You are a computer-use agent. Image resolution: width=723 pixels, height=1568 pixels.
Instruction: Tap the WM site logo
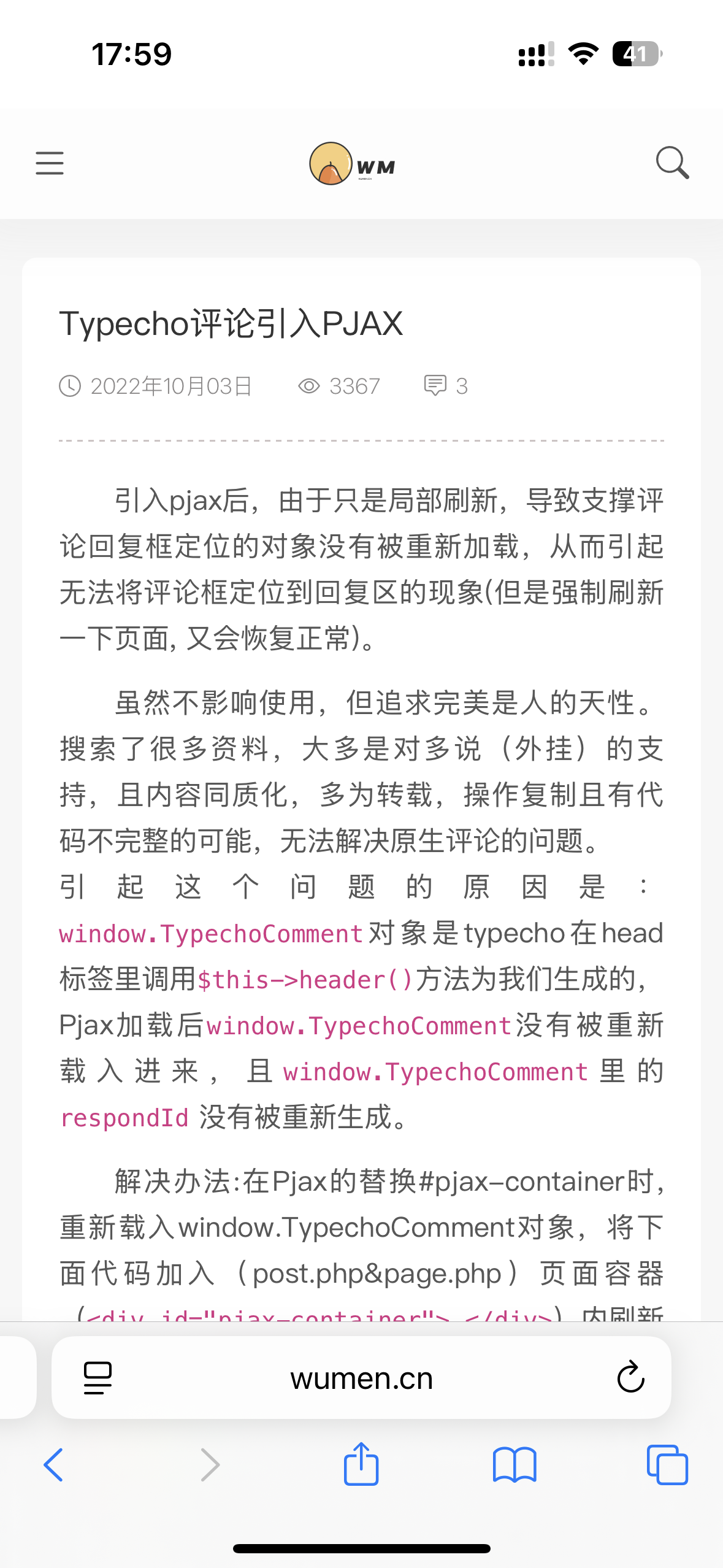tap(353, 164)
